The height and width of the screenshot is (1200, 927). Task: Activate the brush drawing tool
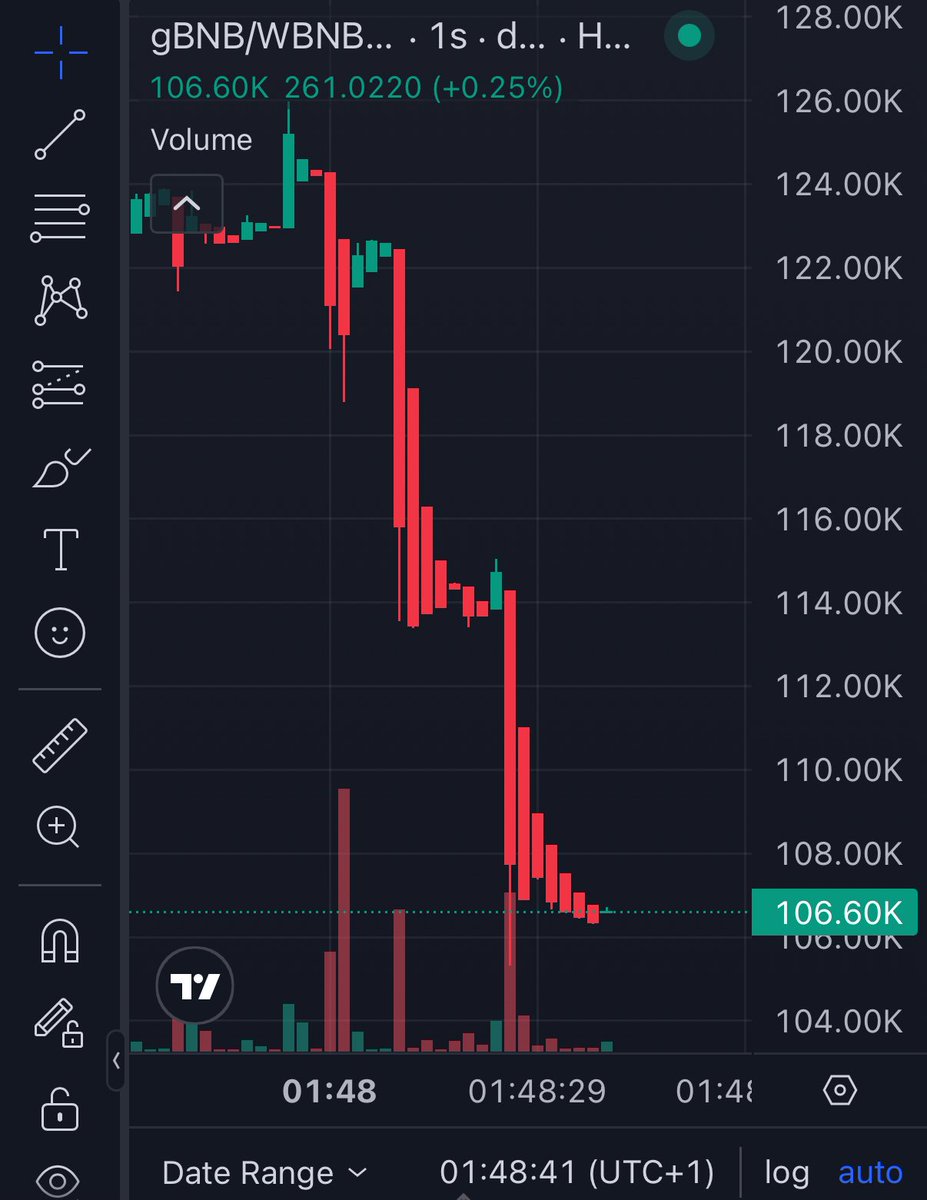(x=60, y=468)
